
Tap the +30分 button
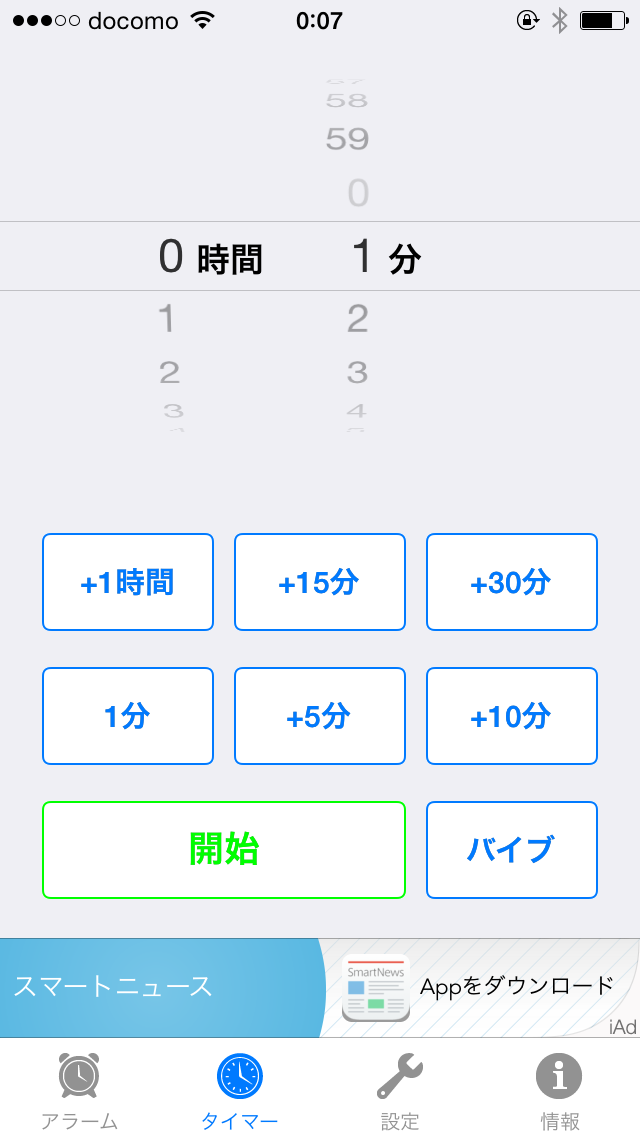(x=512, y=582)
